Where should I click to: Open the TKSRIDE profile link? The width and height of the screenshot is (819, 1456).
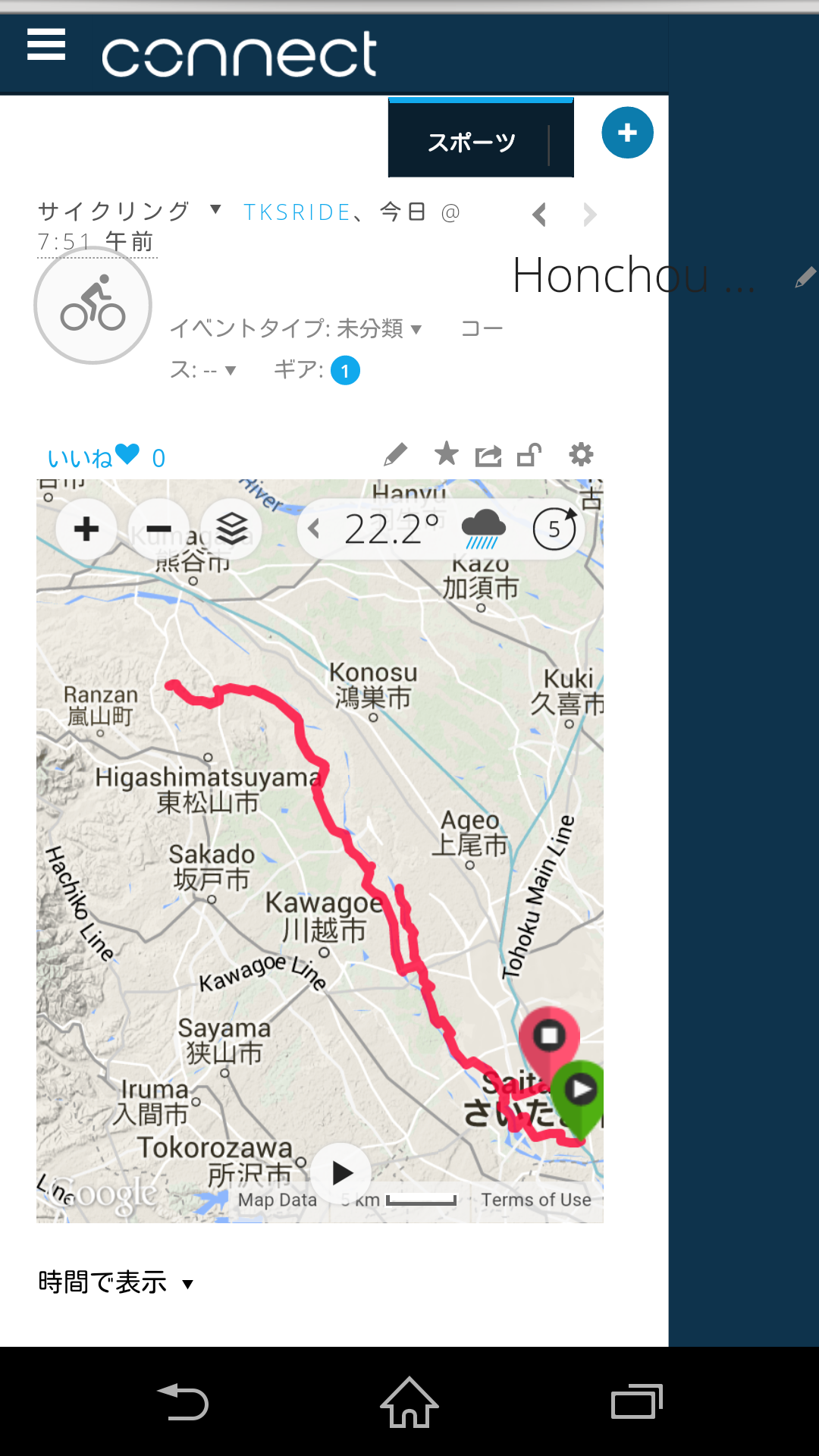point(297,212)
